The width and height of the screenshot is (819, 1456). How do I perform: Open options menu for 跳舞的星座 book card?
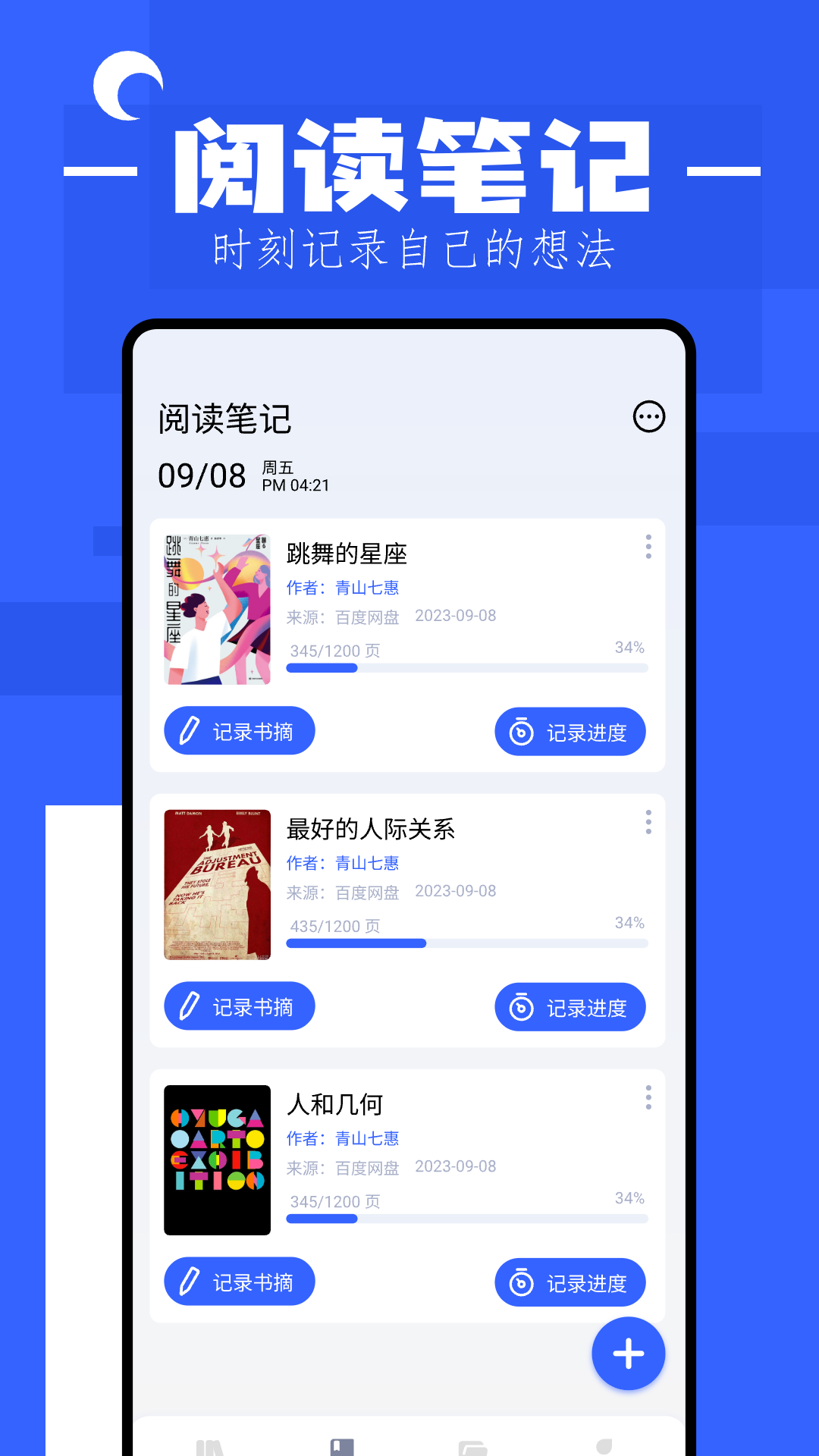coord(648,548)
